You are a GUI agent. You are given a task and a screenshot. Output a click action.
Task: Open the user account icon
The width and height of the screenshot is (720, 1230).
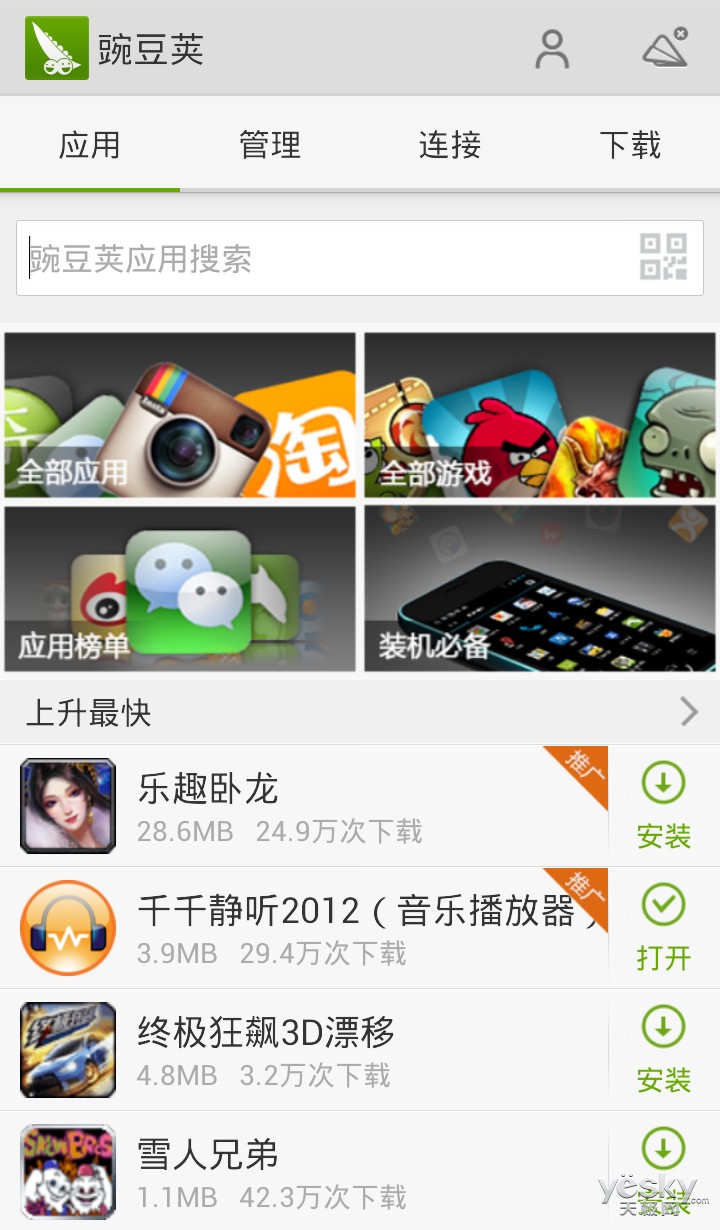(552, 49)
